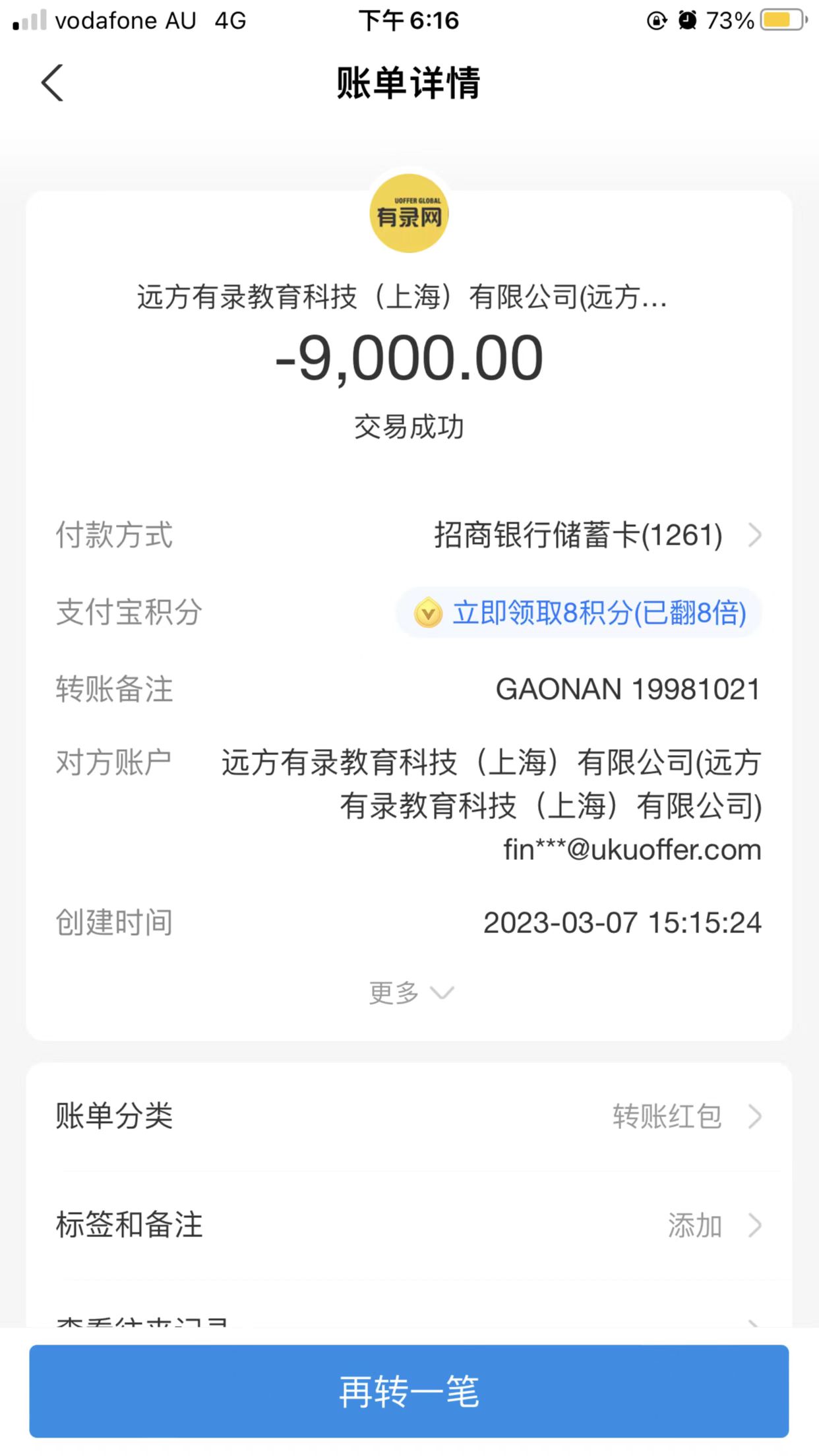Go back from the bill details page
Viewport: 819px width, 1456px height.
53,83
